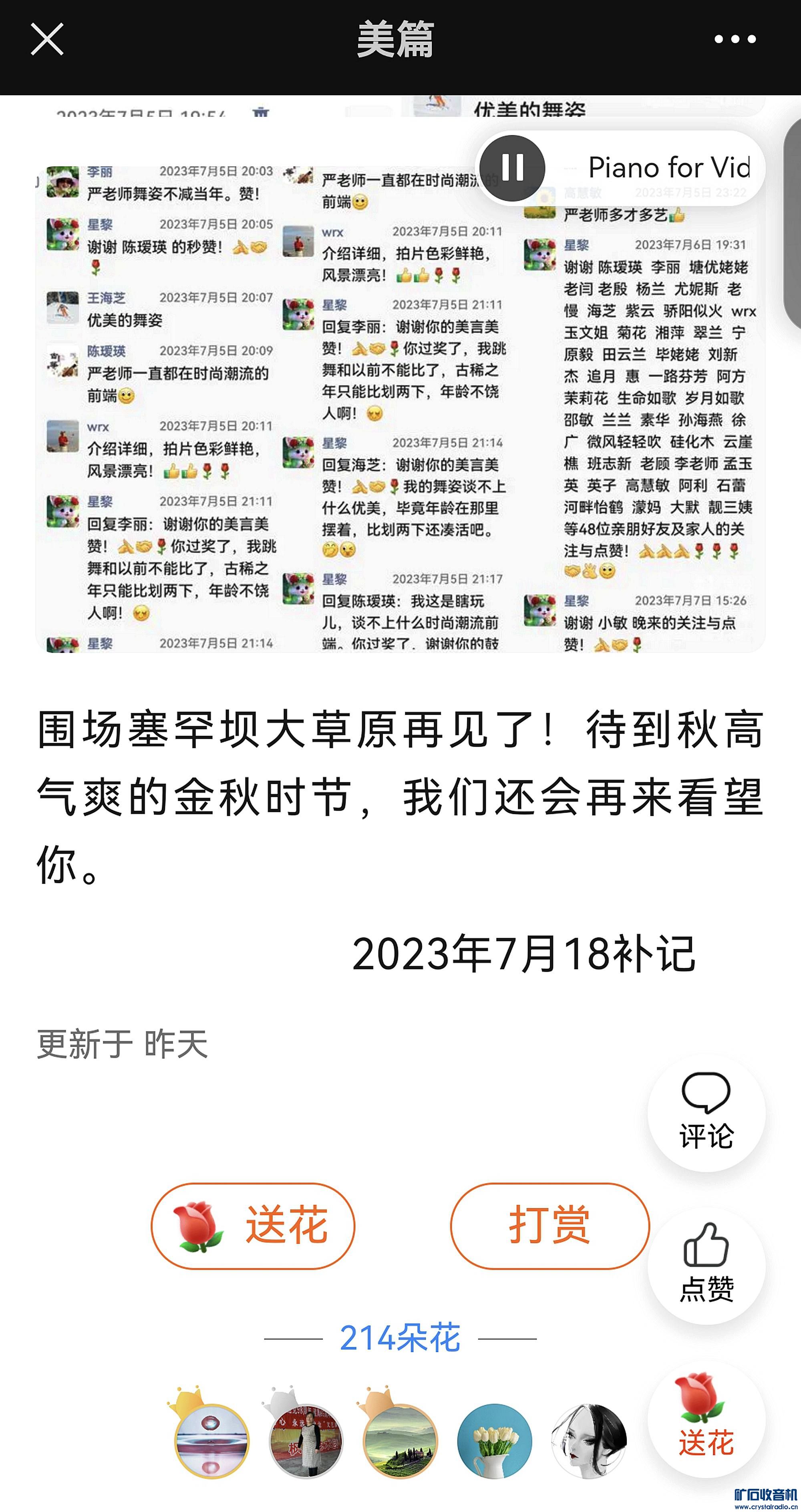Close the 美篇 article page
Image resolution: width=801 pixels, height=1512 pixels.
click(47, 40)
